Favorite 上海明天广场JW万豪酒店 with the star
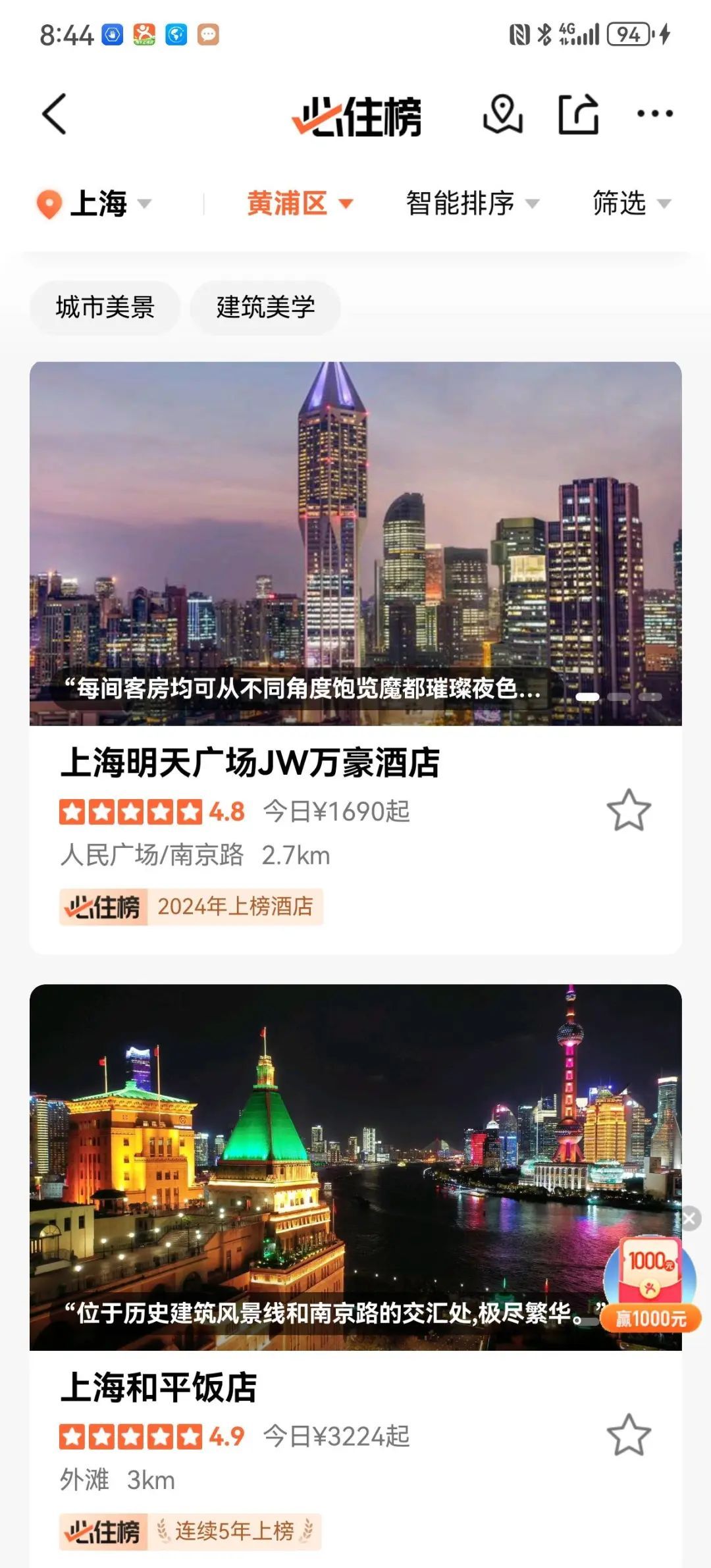 pyautogui.click(x=629, y=810)
